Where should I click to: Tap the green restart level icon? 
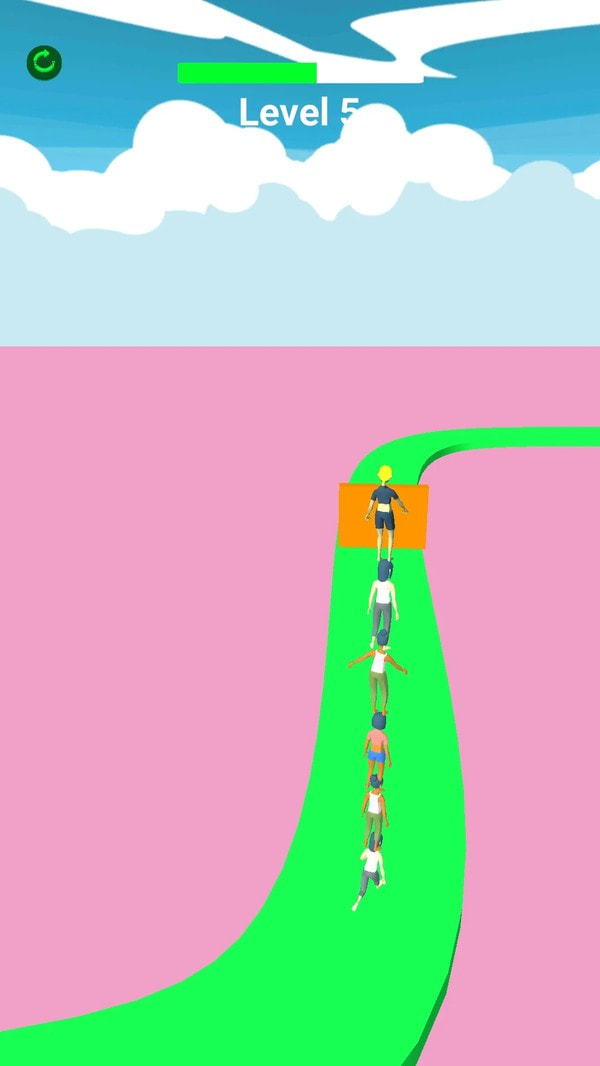coord(44,63)
